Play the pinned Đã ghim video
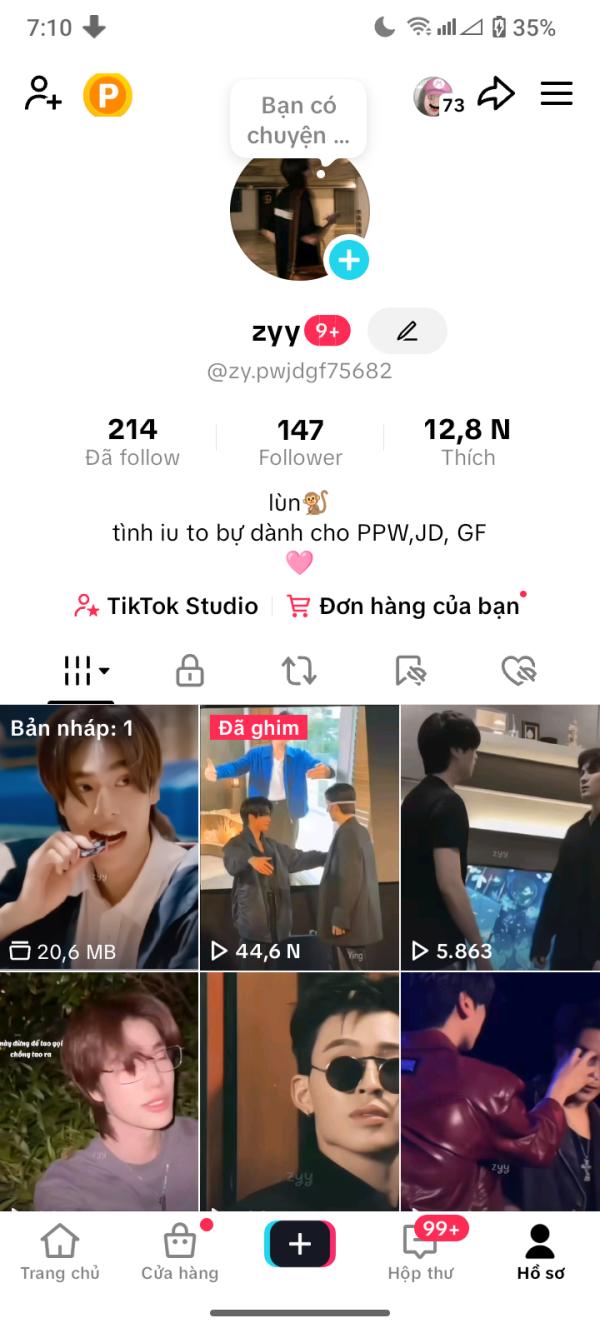Screen dimensions: 600x1333 click(x=299, y=837)
